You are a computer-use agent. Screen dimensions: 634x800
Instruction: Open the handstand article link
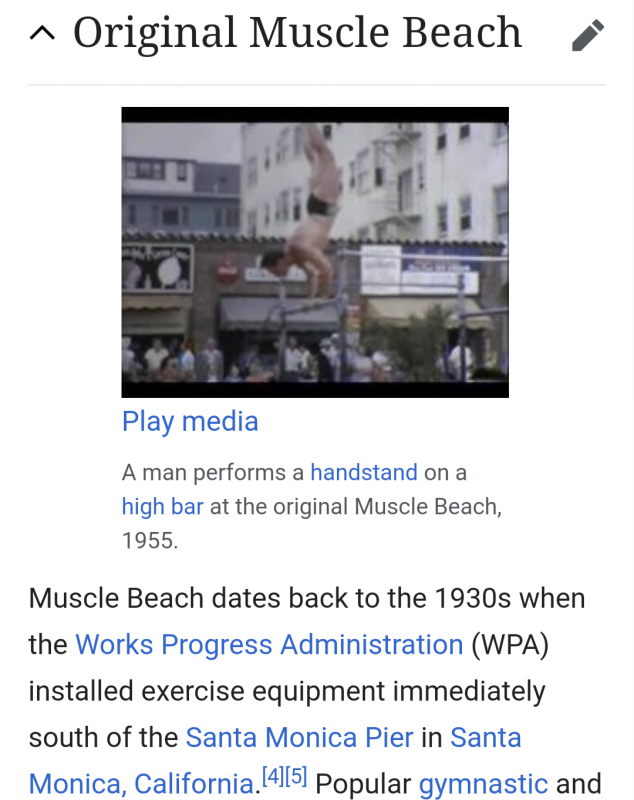[362, 472]
